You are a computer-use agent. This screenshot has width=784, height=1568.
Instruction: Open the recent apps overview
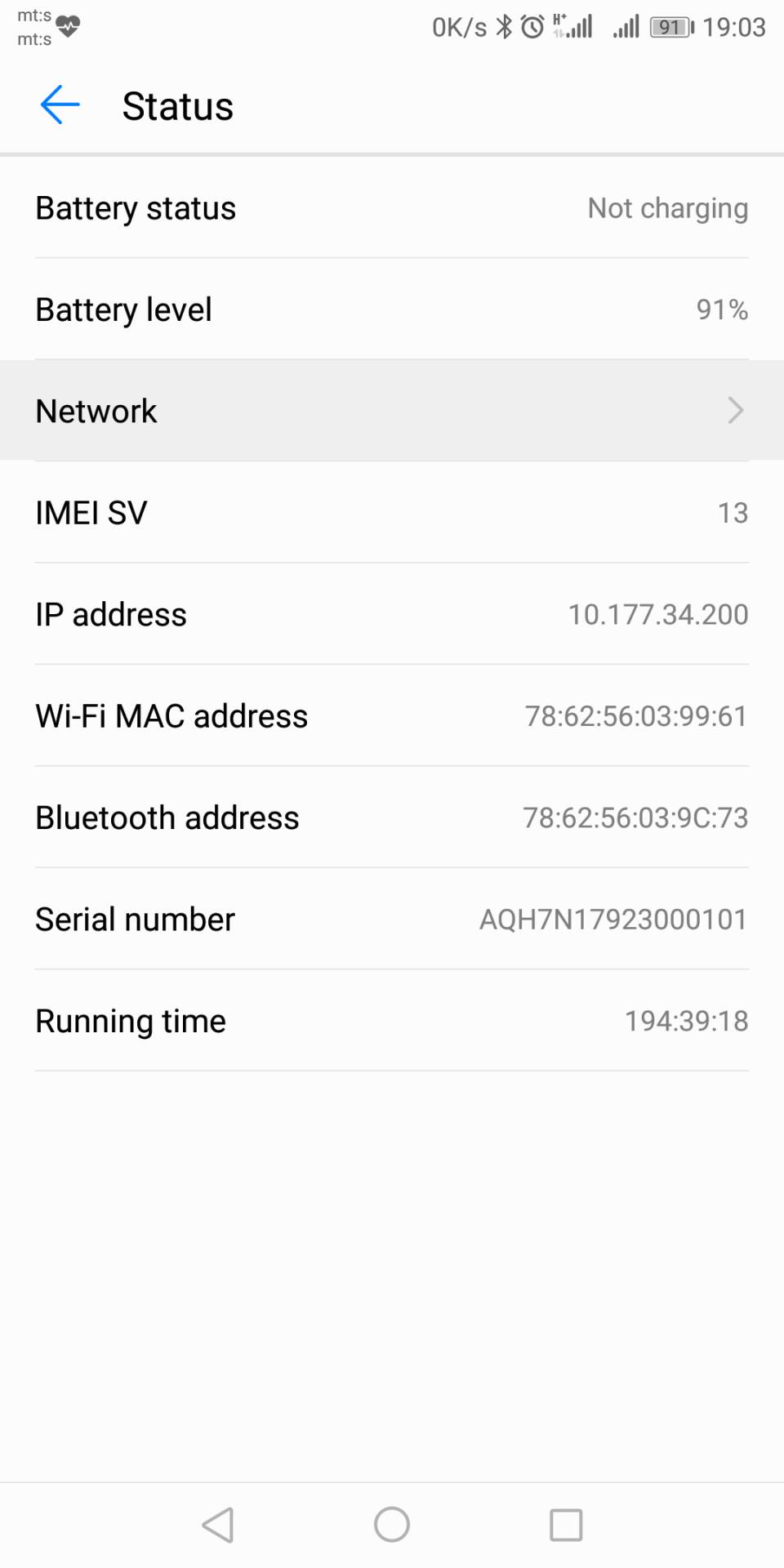point(566,1524)
